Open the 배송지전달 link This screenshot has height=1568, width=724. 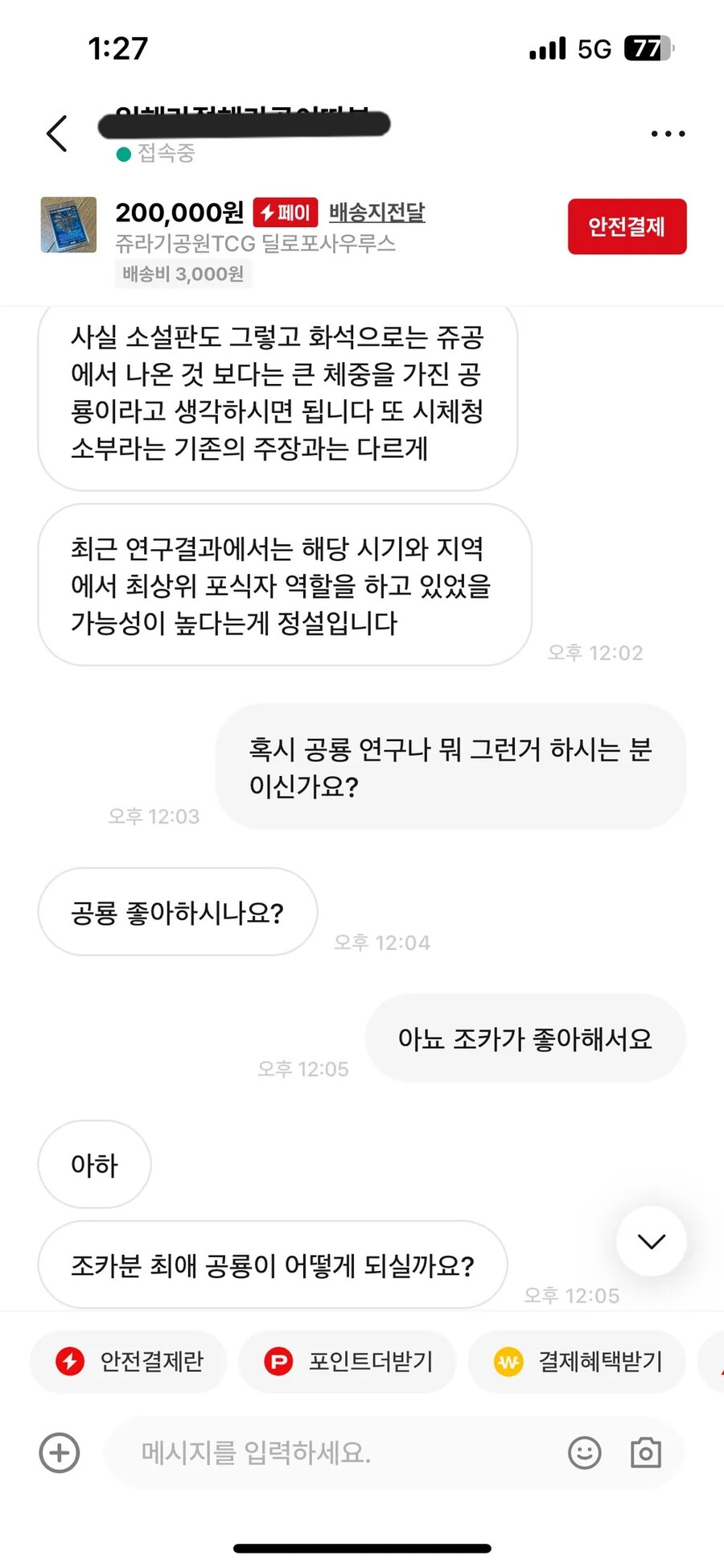pyautogui.click(x=376, y=213)
